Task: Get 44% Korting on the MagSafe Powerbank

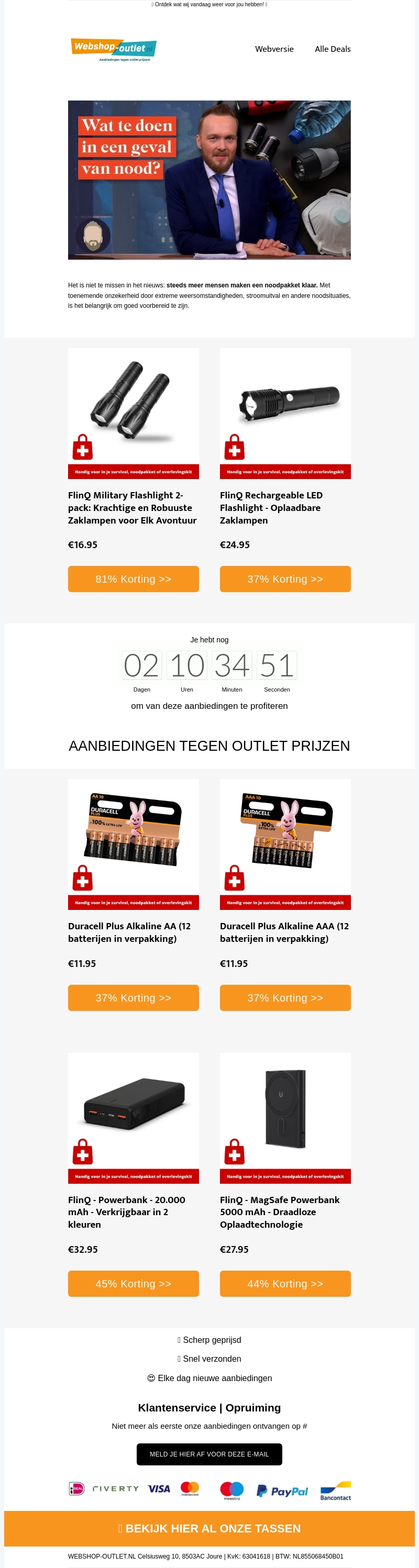Action: pos(285,1283)
